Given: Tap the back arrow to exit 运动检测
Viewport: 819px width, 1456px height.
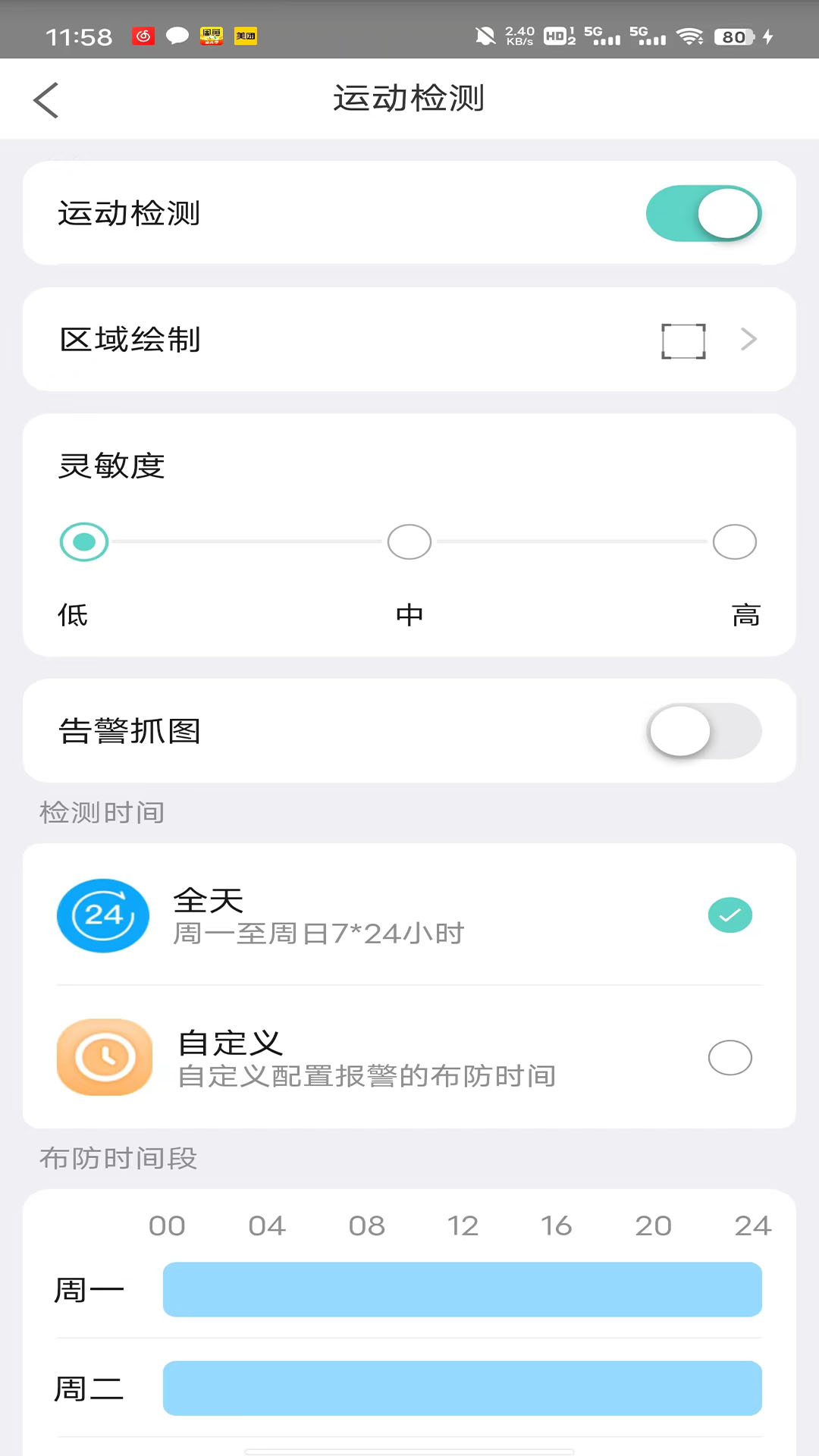Looking at the screenshot, I should [45, 99].
